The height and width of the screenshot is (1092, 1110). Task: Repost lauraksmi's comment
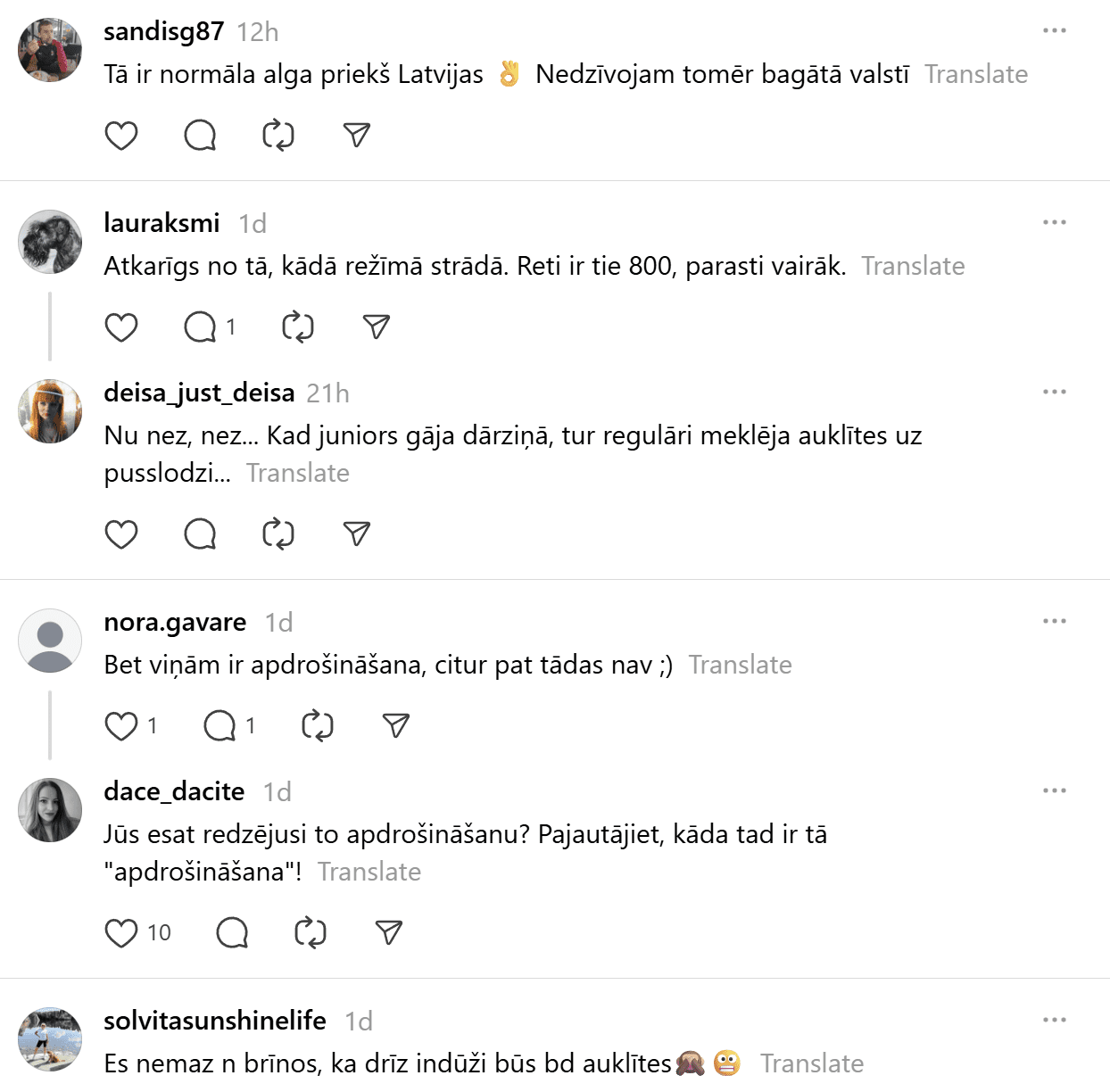(297, 327)
